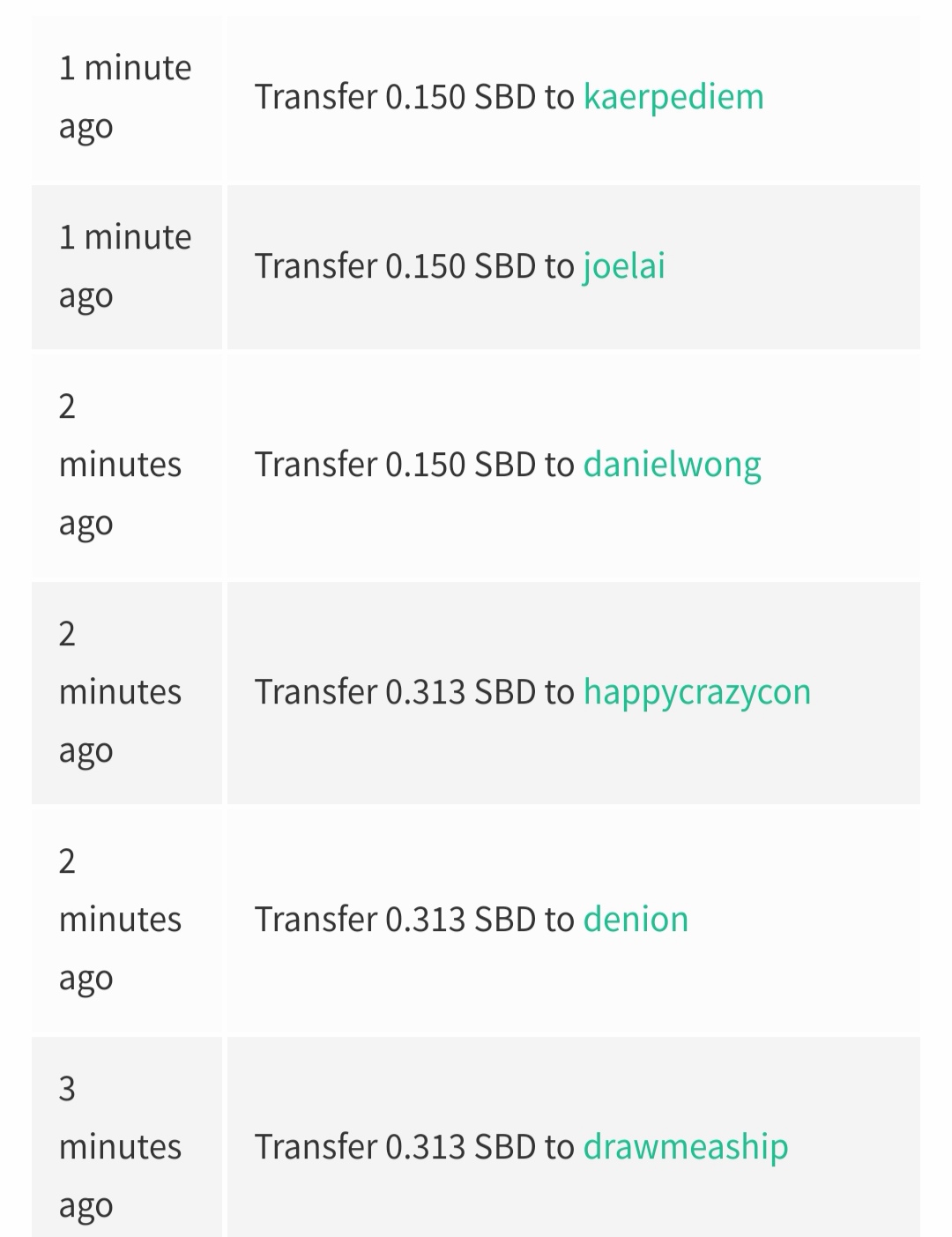Tap the danielwong username link
This screenshot has height=1237, width=952.
[x=672, y=465]
